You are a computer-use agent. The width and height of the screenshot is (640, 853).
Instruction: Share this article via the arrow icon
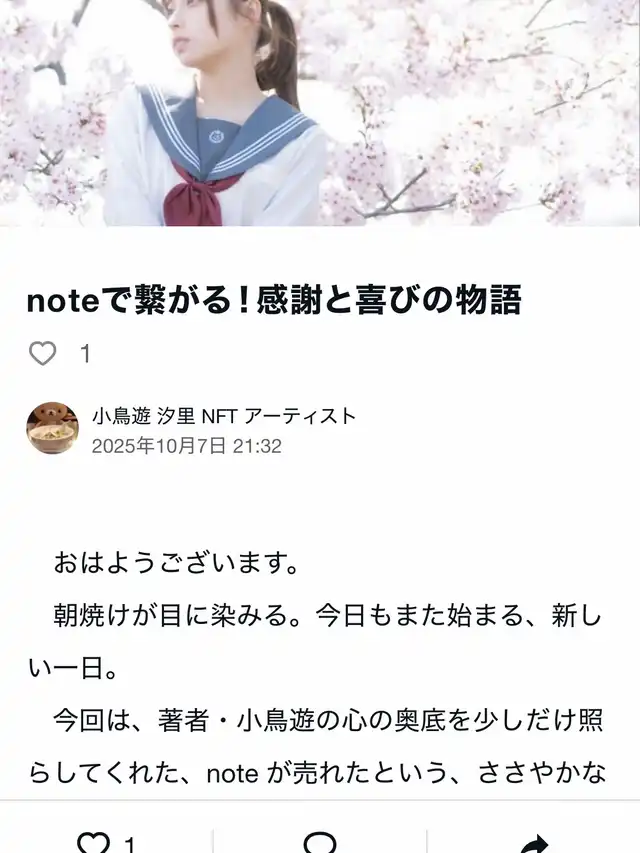click(535, 843)
